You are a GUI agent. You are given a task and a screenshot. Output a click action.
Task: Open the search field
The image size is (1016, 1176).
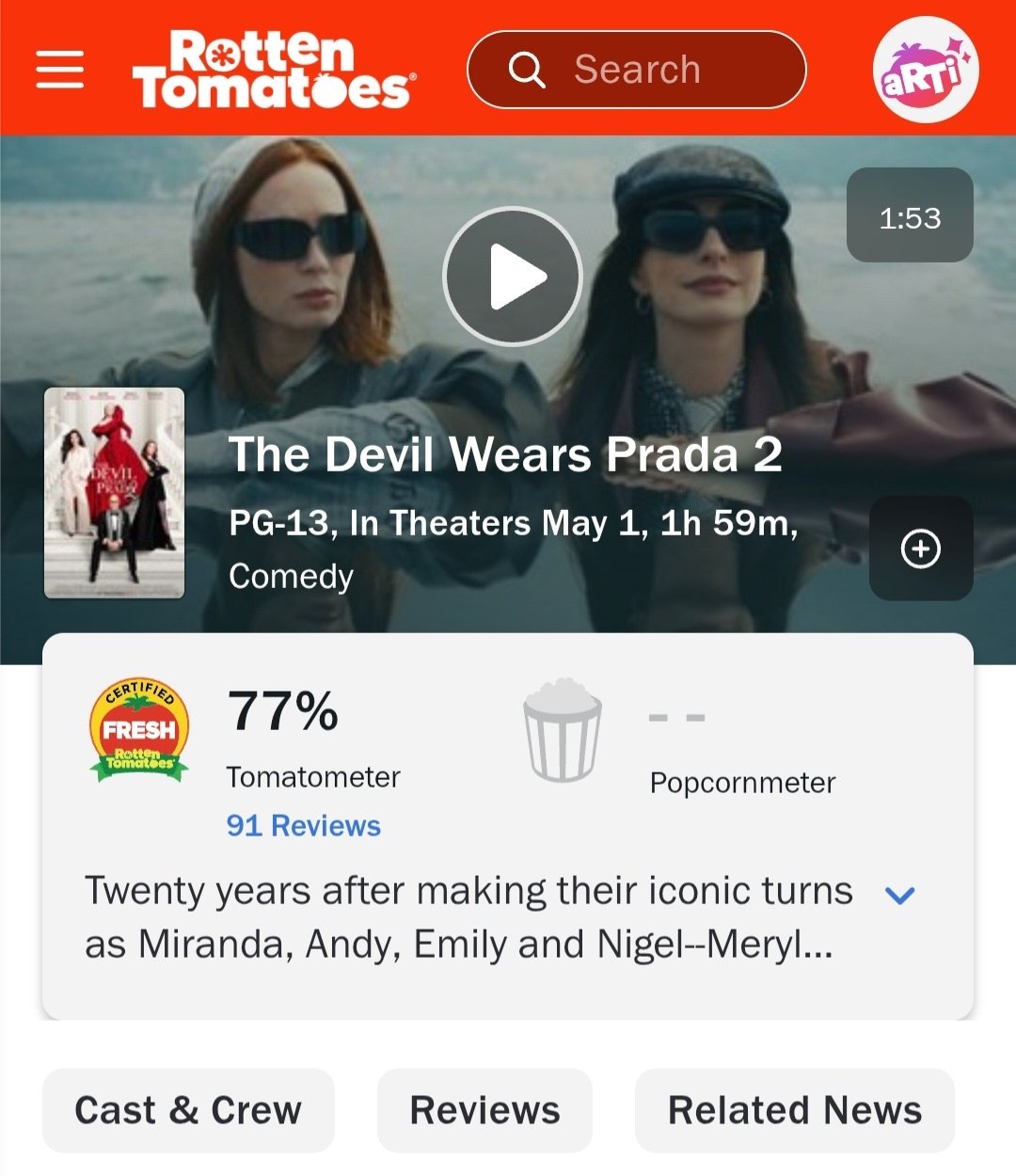pyautogui.click(x=637, y=70)
